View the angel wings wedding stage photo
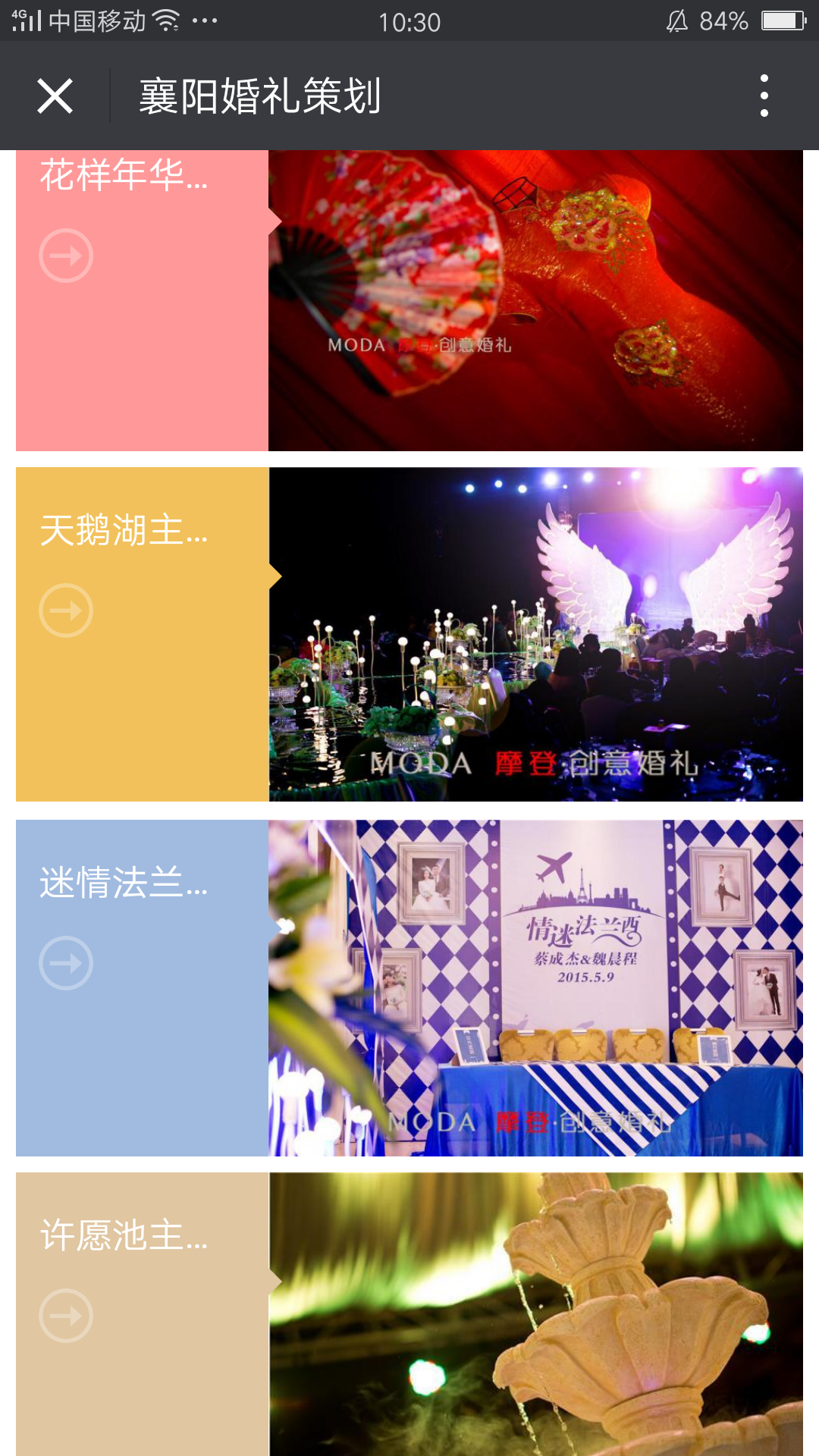This screenshot has width=819, height=1456. [535, 634]
